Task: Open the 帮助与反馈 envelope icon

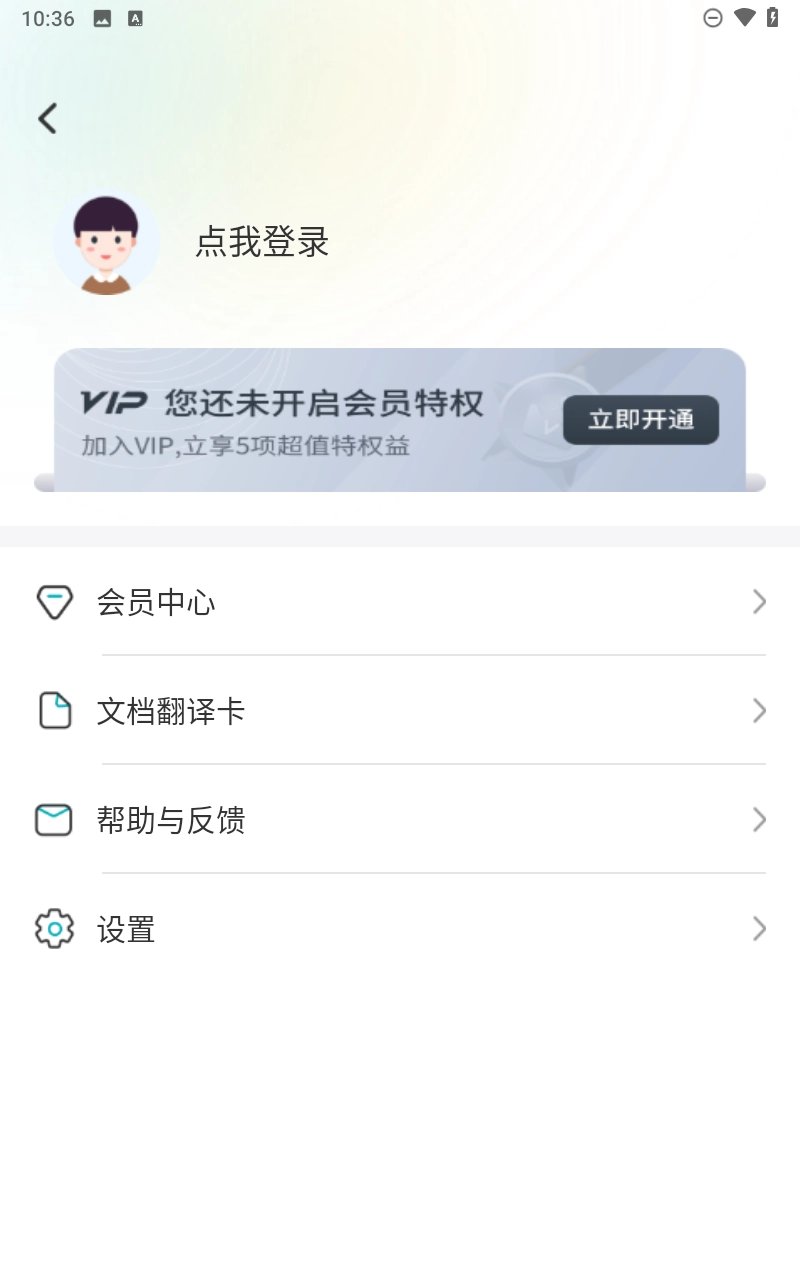Action: tap(54, 820)
